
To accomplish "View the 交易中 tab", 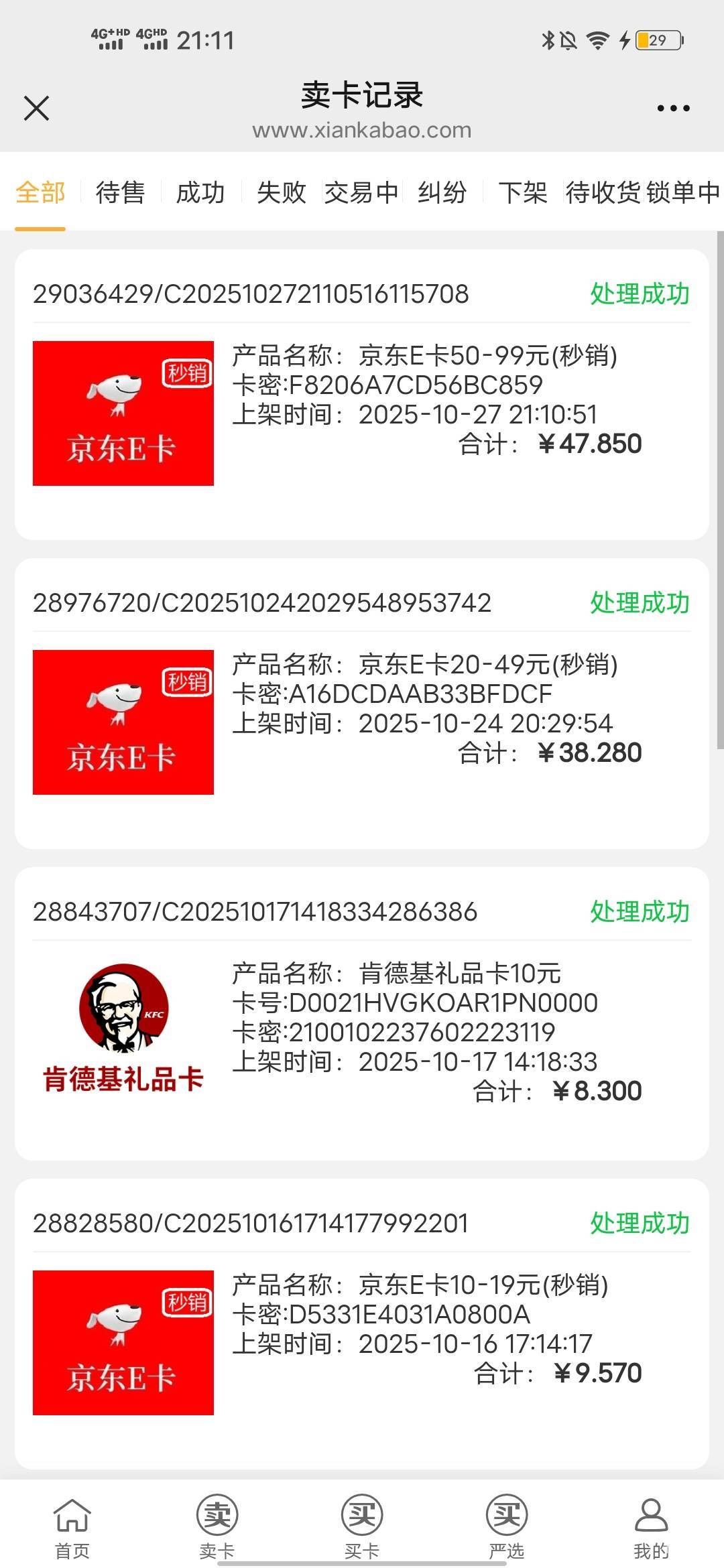I will tap(361, 193).
